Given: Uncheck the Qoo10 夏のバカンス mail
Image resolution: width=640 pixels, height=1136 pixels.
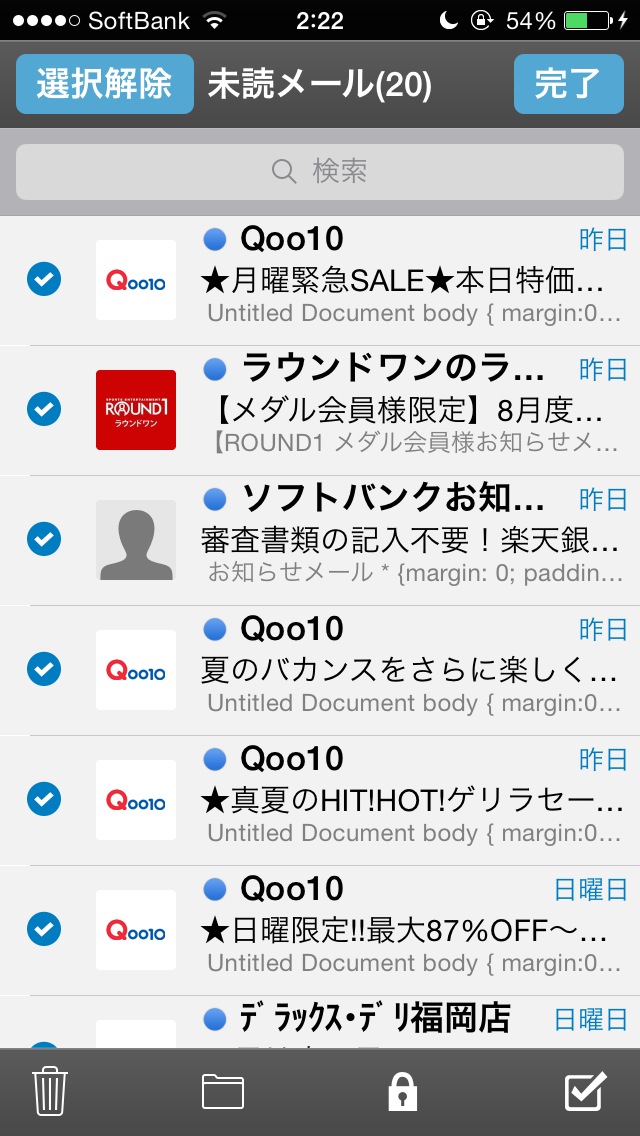Looking at the screenshot, I should point(44,669).
